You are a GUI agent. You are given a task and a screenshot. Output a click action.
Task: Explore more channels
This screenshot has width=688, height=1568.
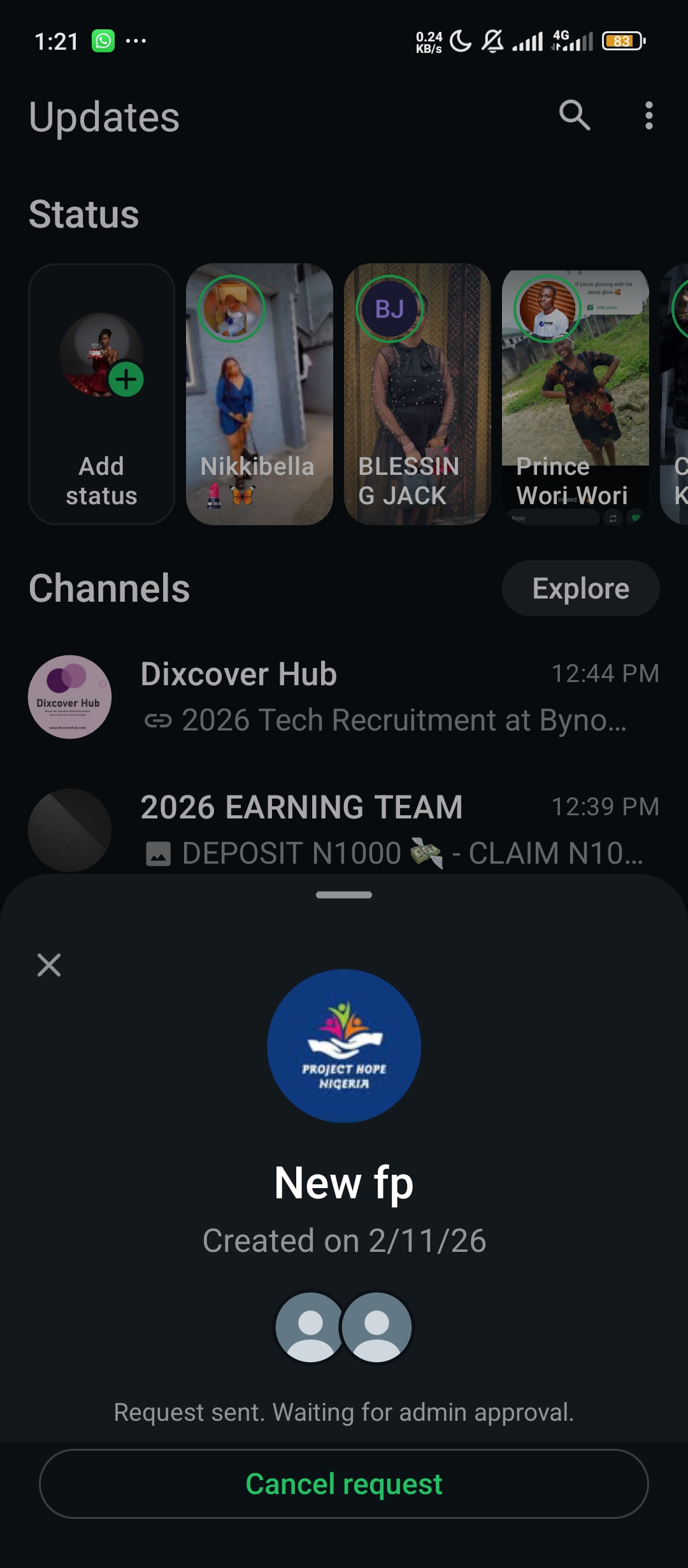580,588
